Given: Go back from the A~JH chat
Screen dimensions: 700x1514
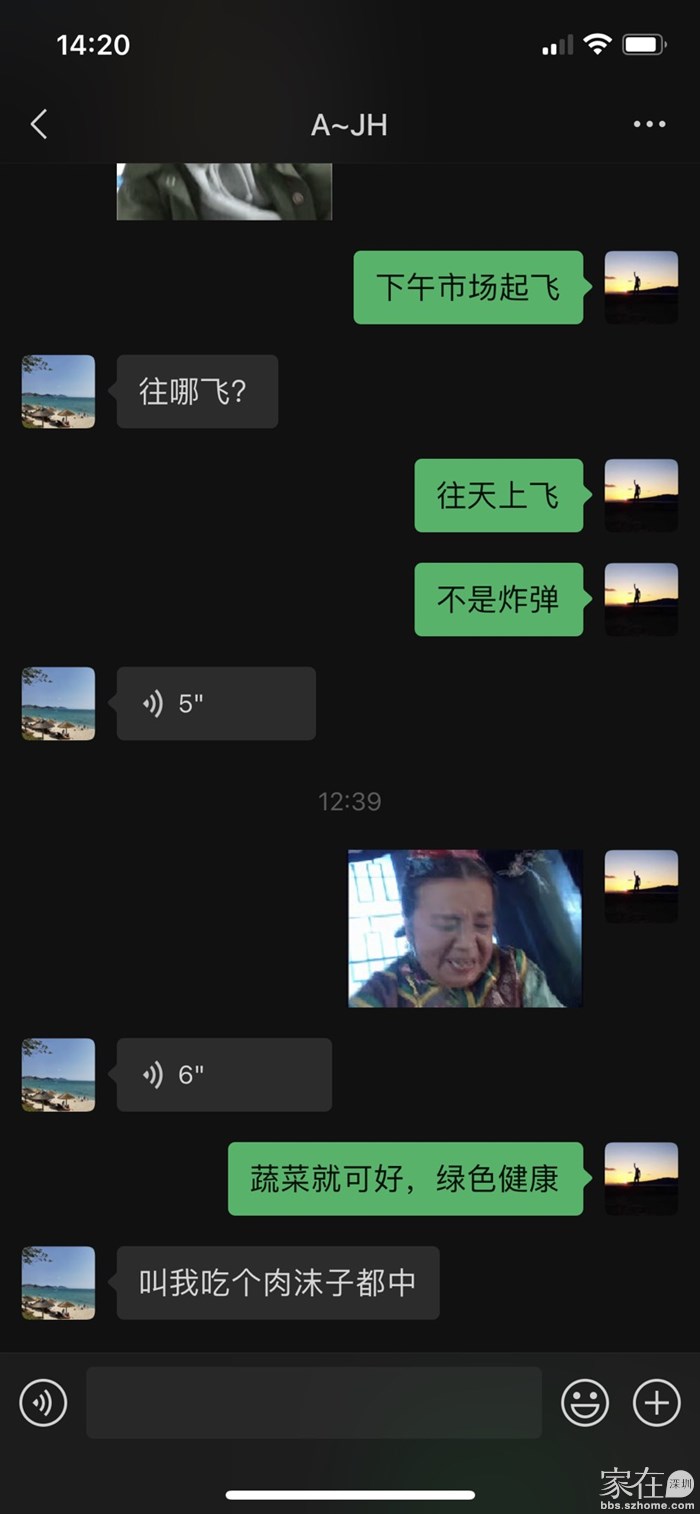Looking at the screenshot, I should (39, 125).
